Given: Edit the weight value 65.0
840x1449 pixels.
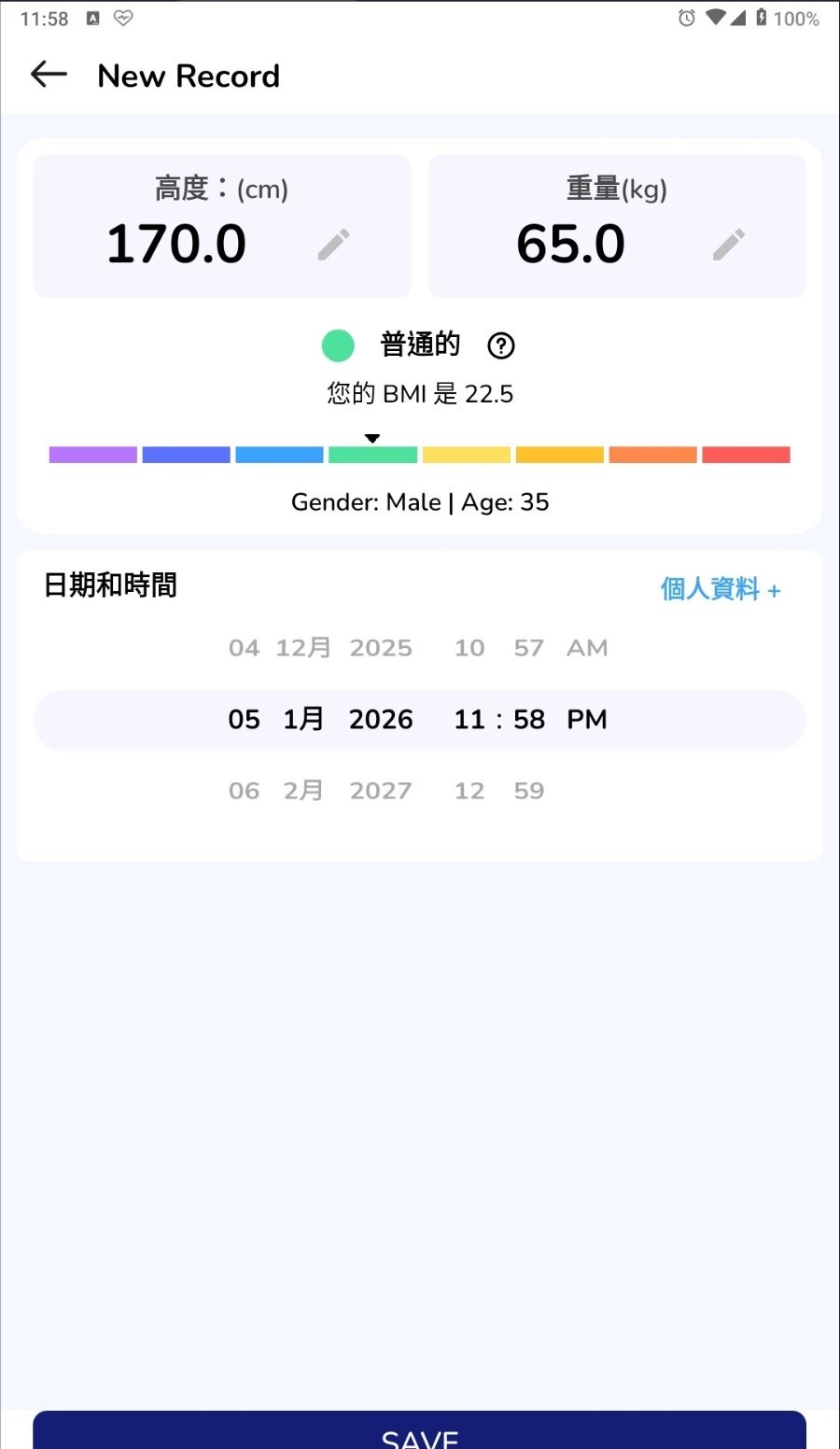Looking at the screenshot, I should point(729,245).
